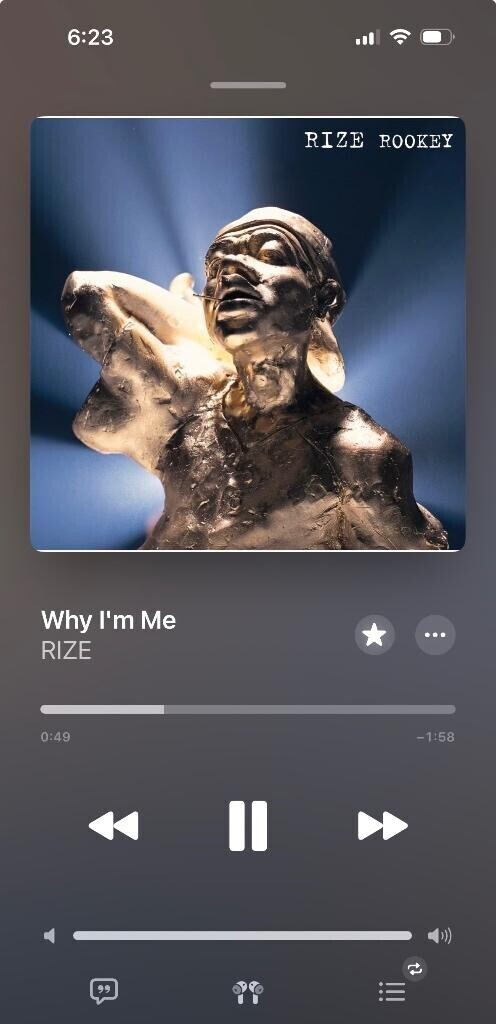Open the Playing Next queue list

[392, 991]
